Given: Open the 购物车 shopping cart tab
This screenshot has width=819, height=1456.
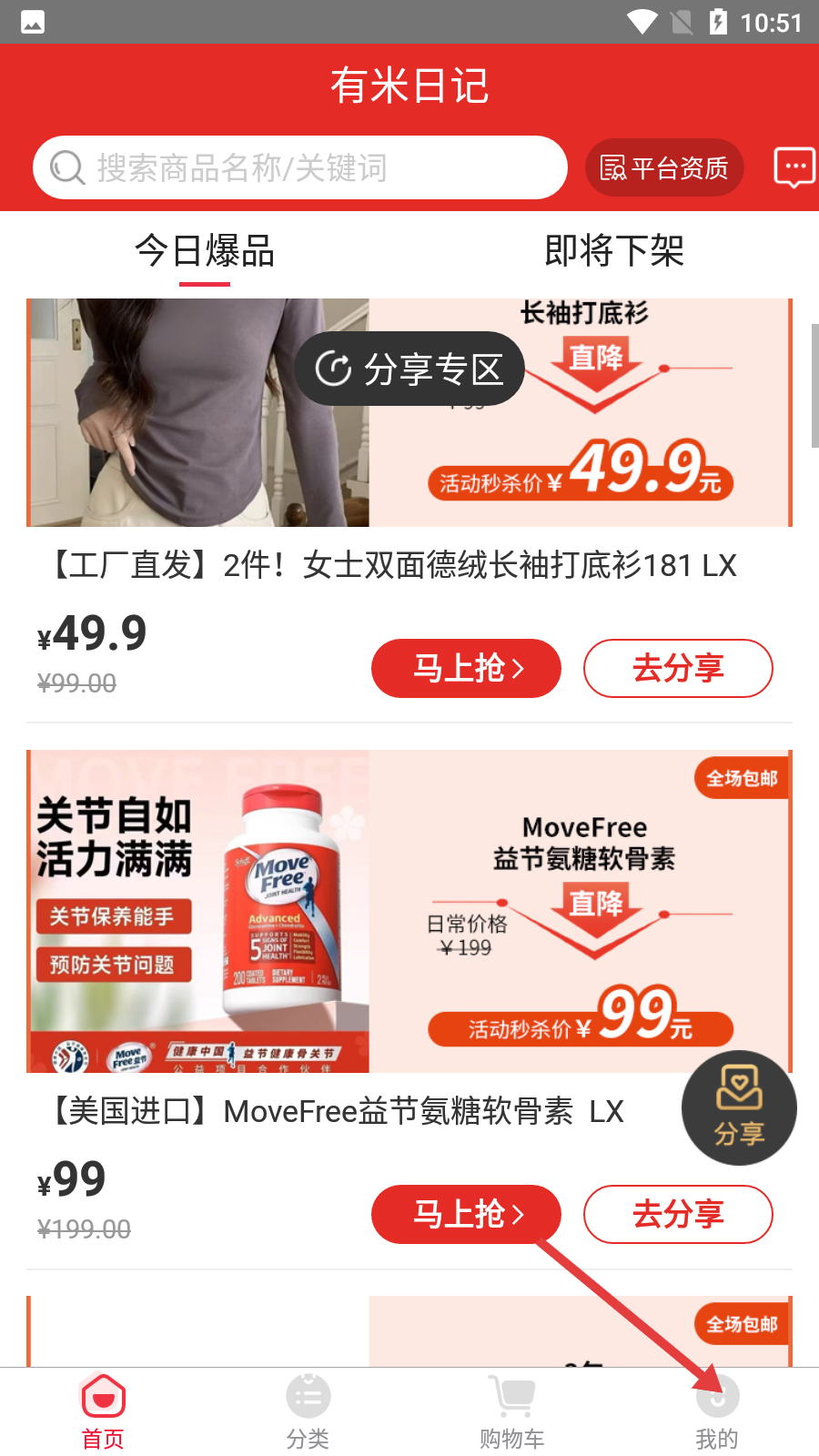Looking at the screenshot, I should tap(512, 1412).
